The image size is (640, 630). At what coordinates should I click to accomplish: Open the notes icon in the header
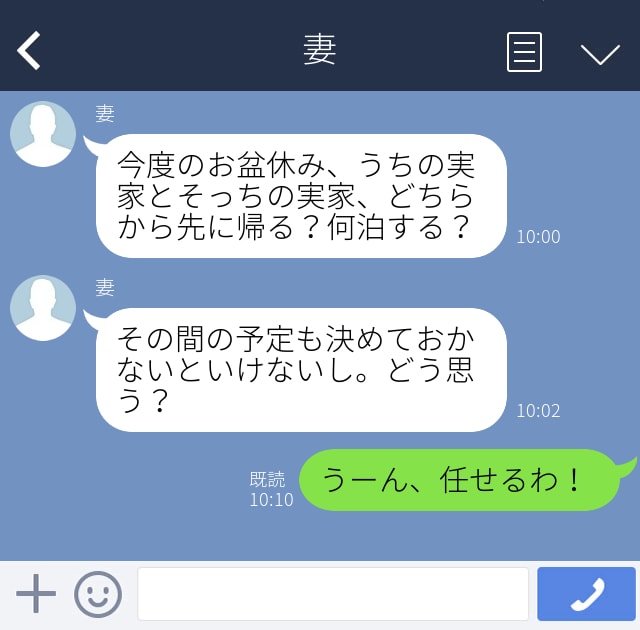[524, 52]
